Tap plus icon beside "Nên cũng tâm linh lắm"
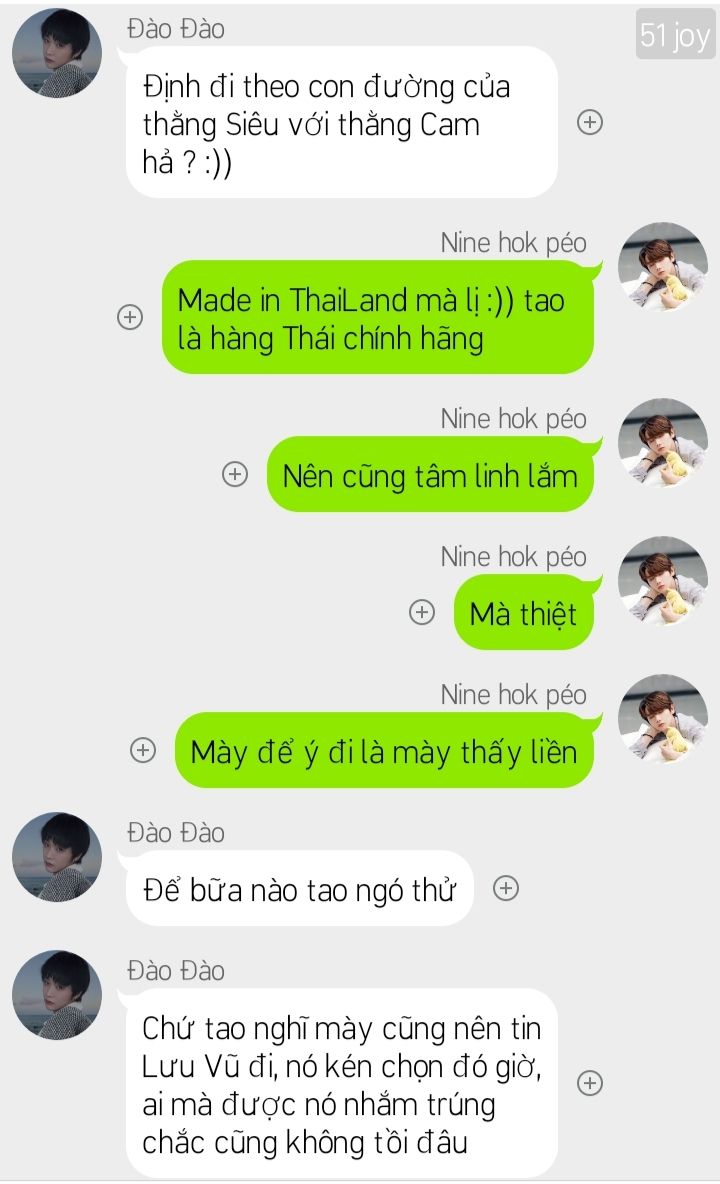 (x=235, y=474)
